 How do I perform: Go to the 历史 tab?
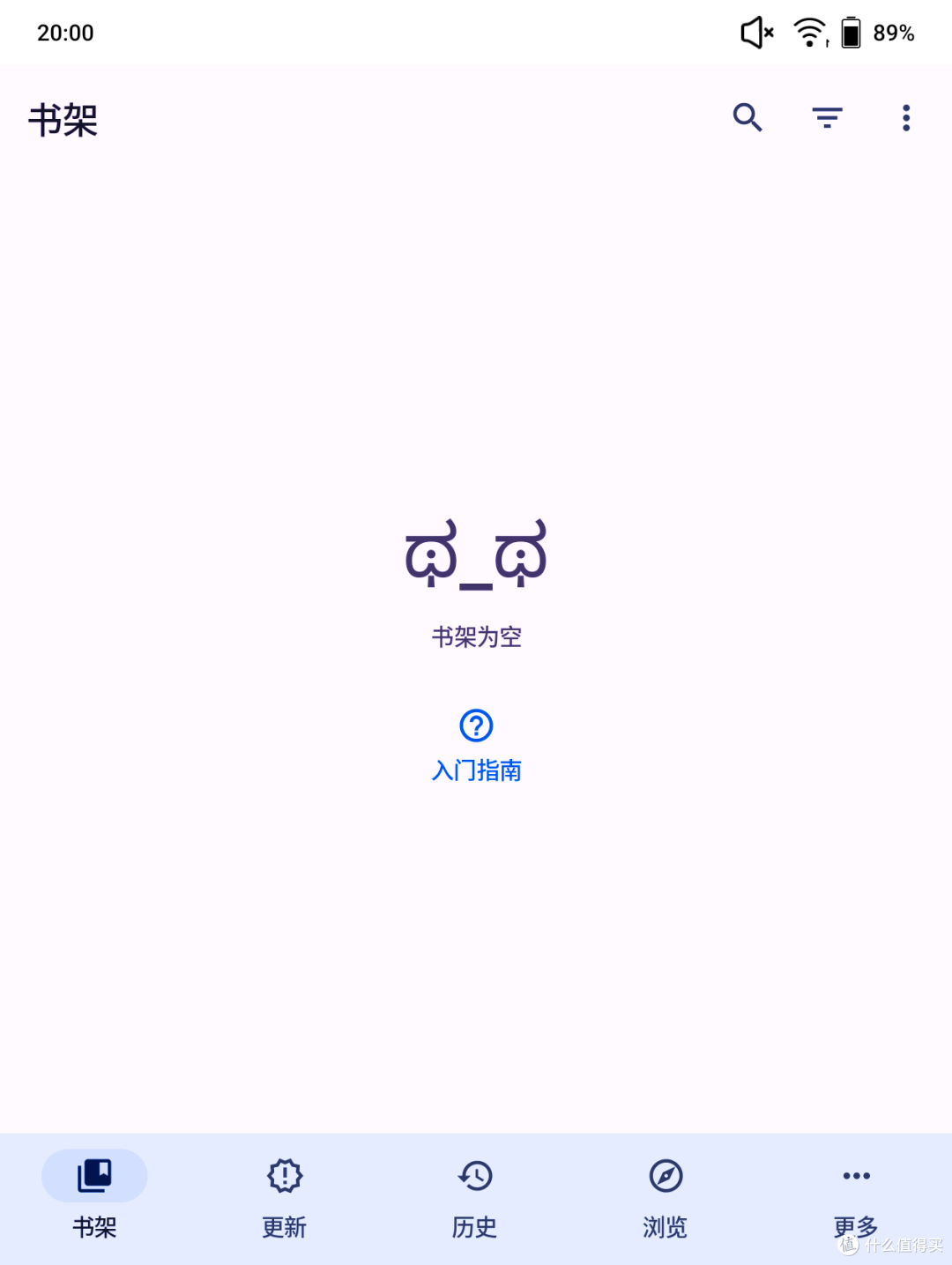coord(475,1190)
